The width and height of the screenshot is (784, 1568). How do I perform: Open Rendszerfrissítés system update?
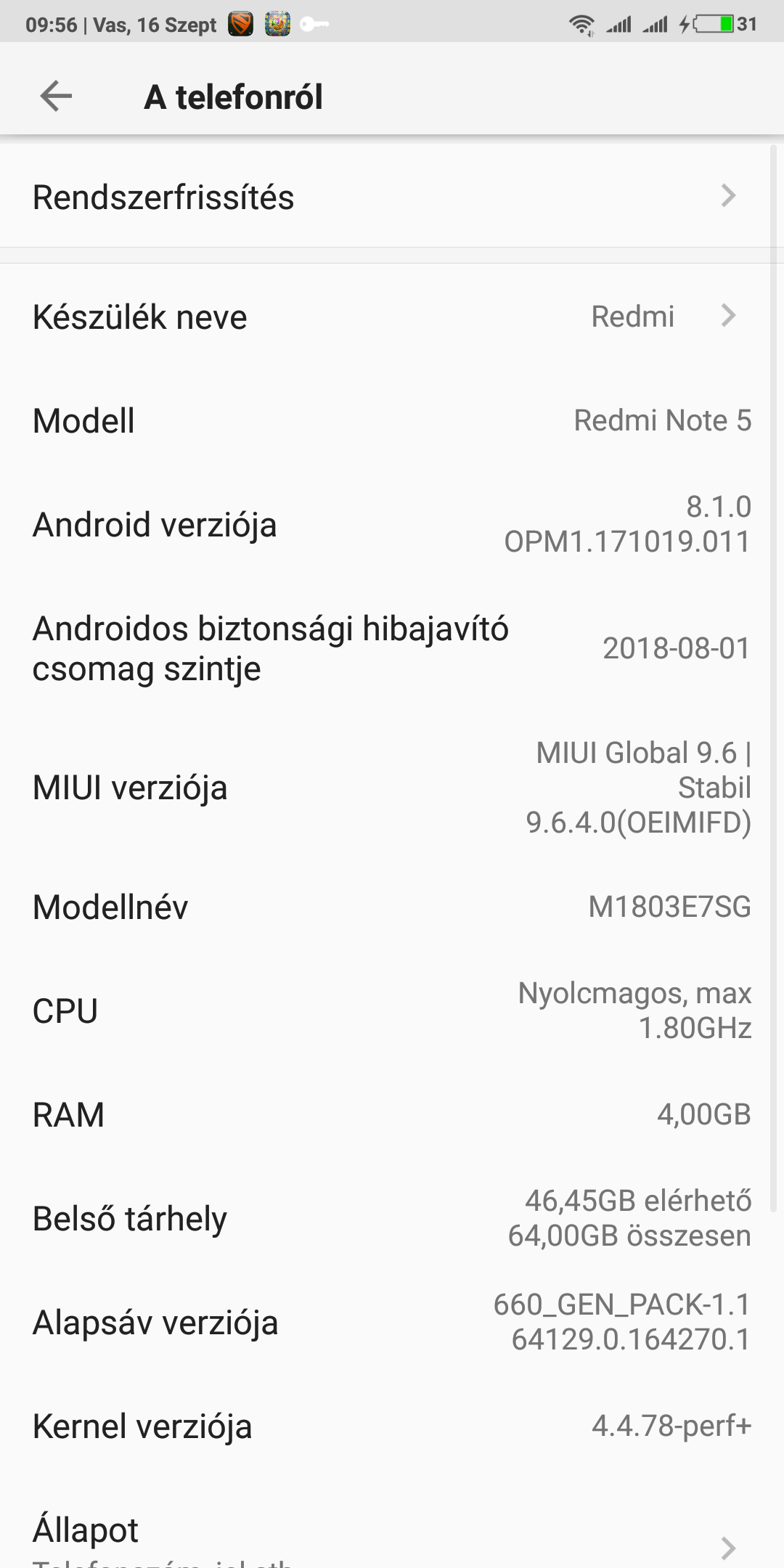(x=385, y=197)
